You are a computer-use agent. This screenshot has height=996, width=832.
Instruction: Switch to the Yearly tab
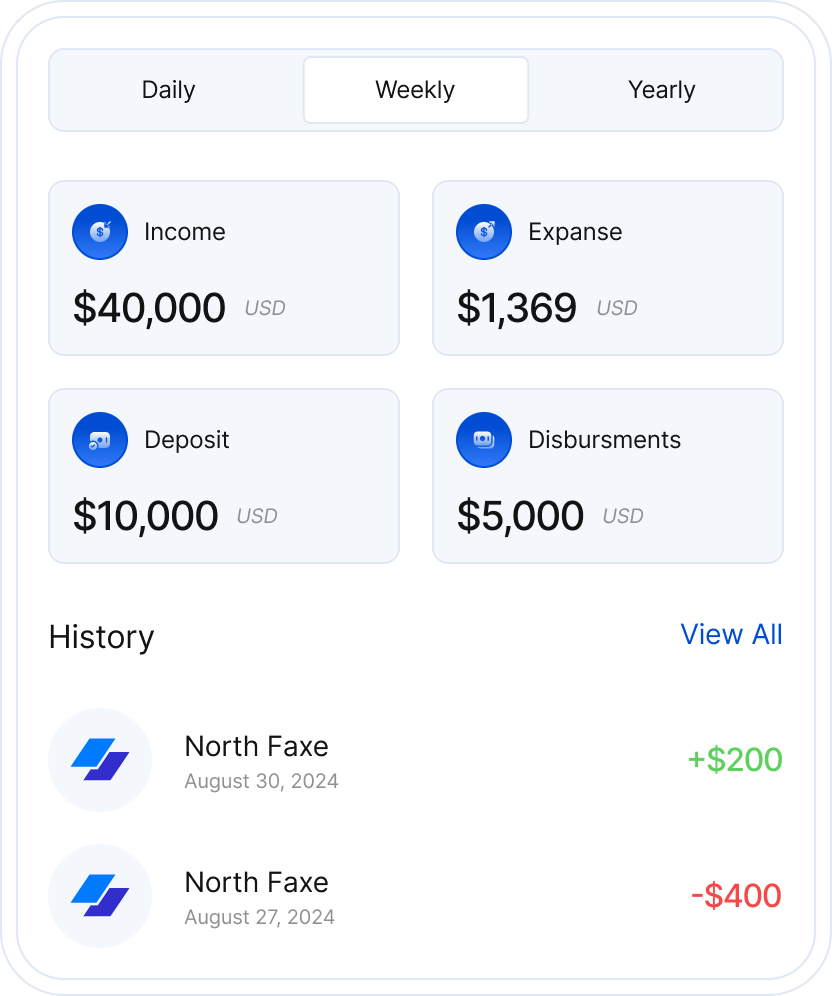point(661,90)
